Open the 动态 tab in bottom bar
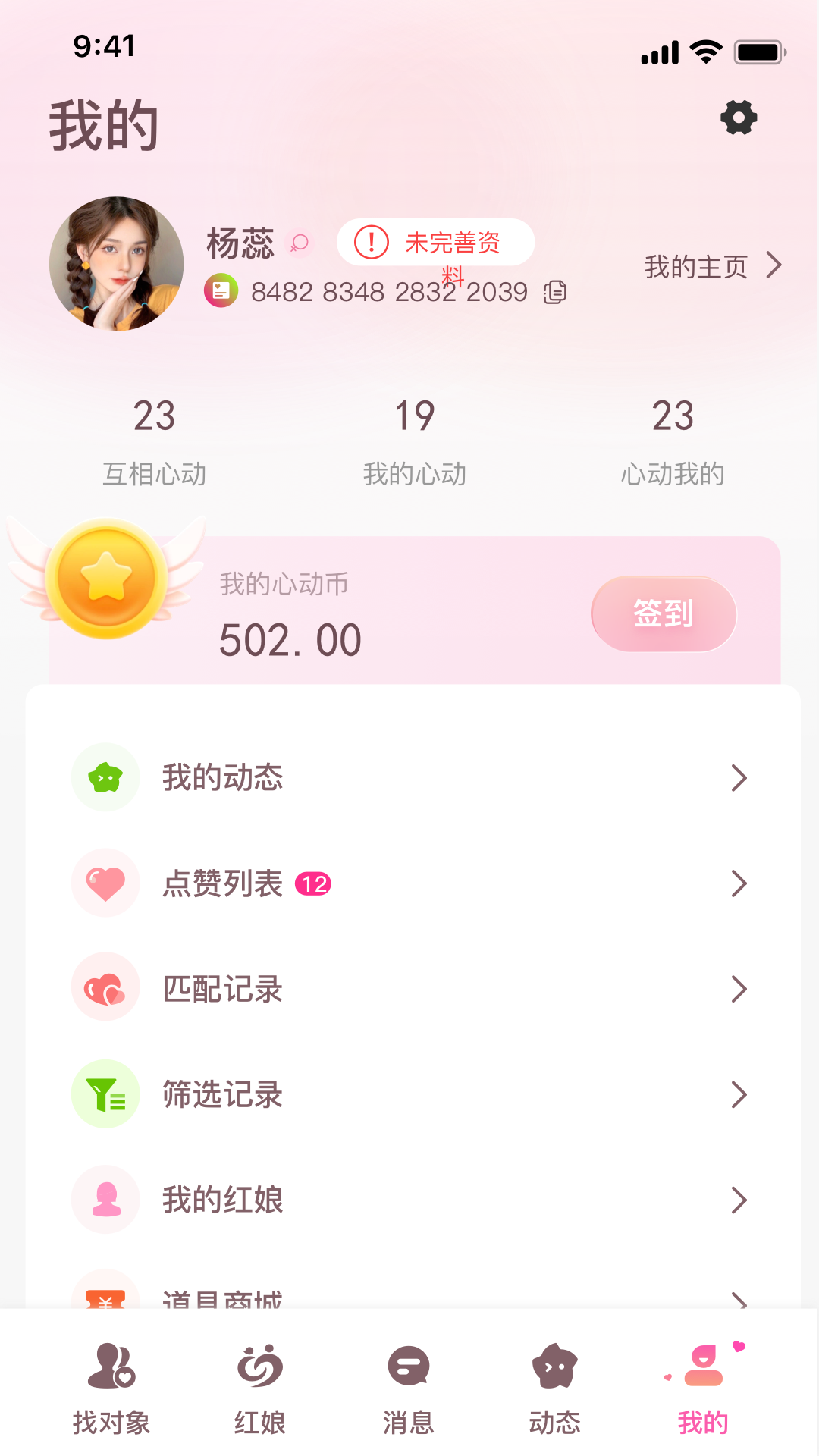The width and height of the screenshot is (819, 1456). (555, 1389)
